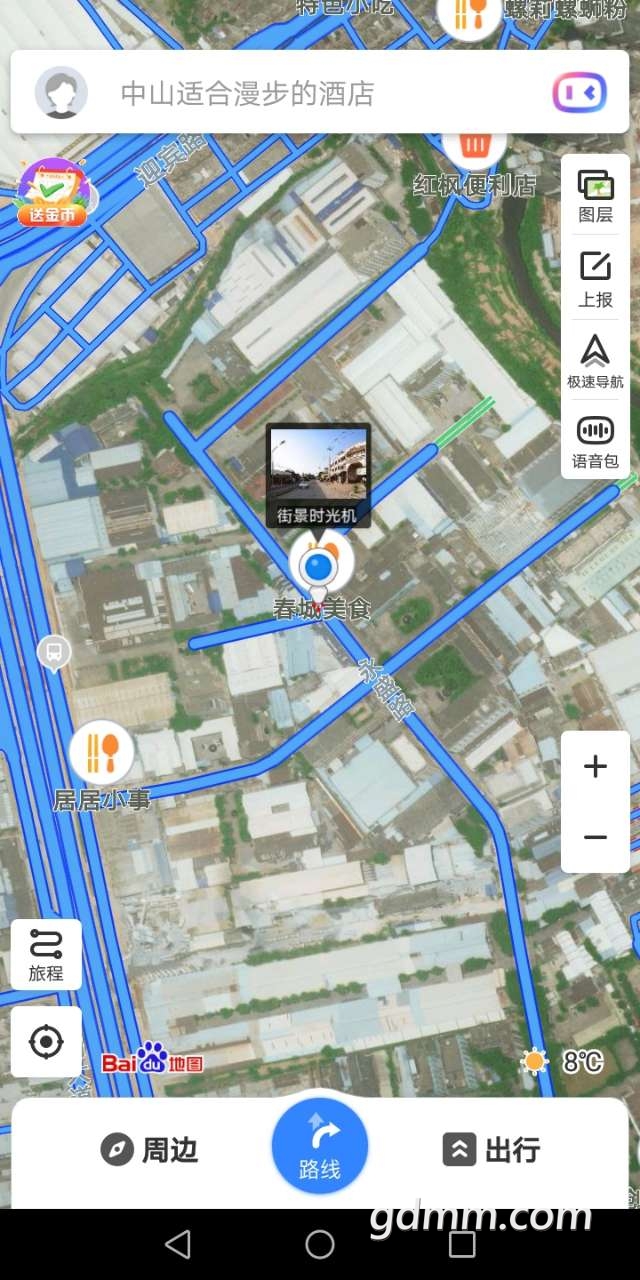Viewport: 640px width, 1280px height.
Task: Open the 周边 nearby tab
Action: 150,1150
